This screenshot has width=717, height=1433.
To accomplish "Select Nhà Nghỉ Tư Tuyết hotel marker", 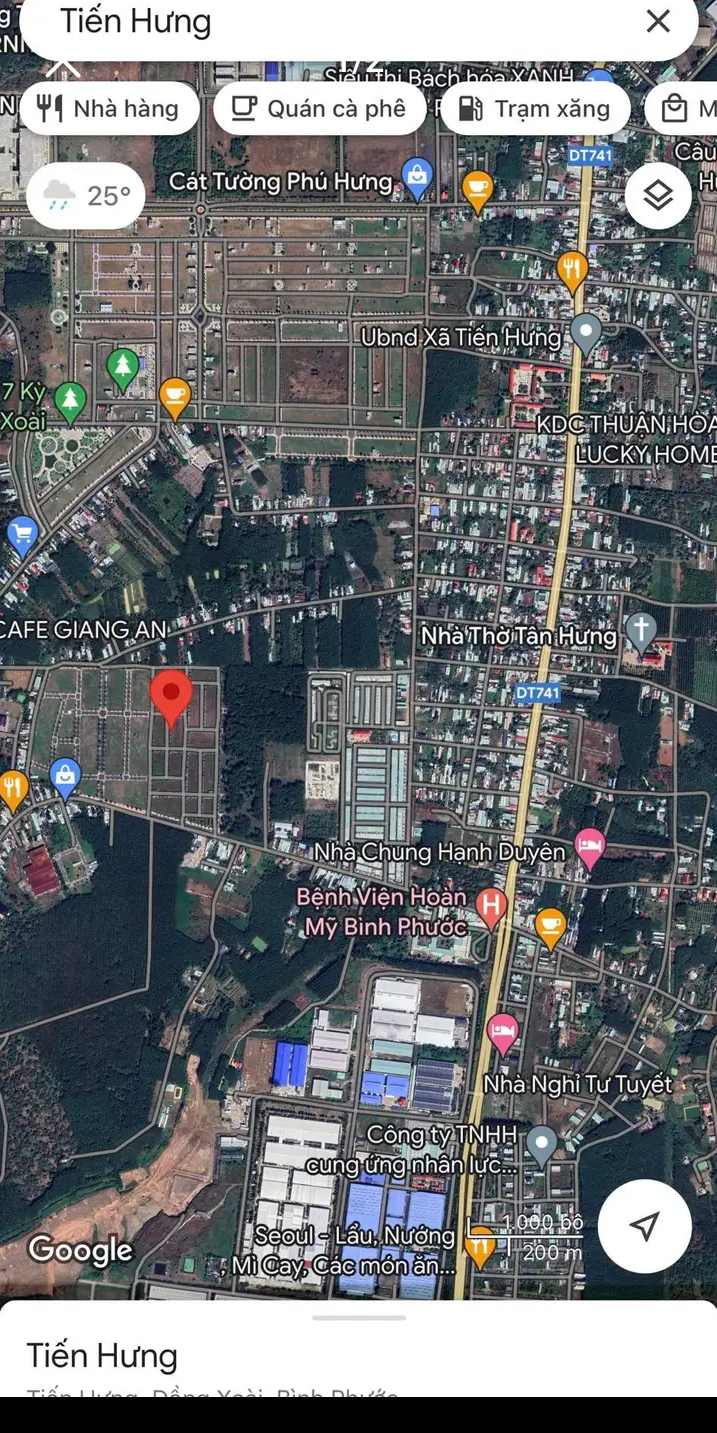I will (x=502, y=1032).
